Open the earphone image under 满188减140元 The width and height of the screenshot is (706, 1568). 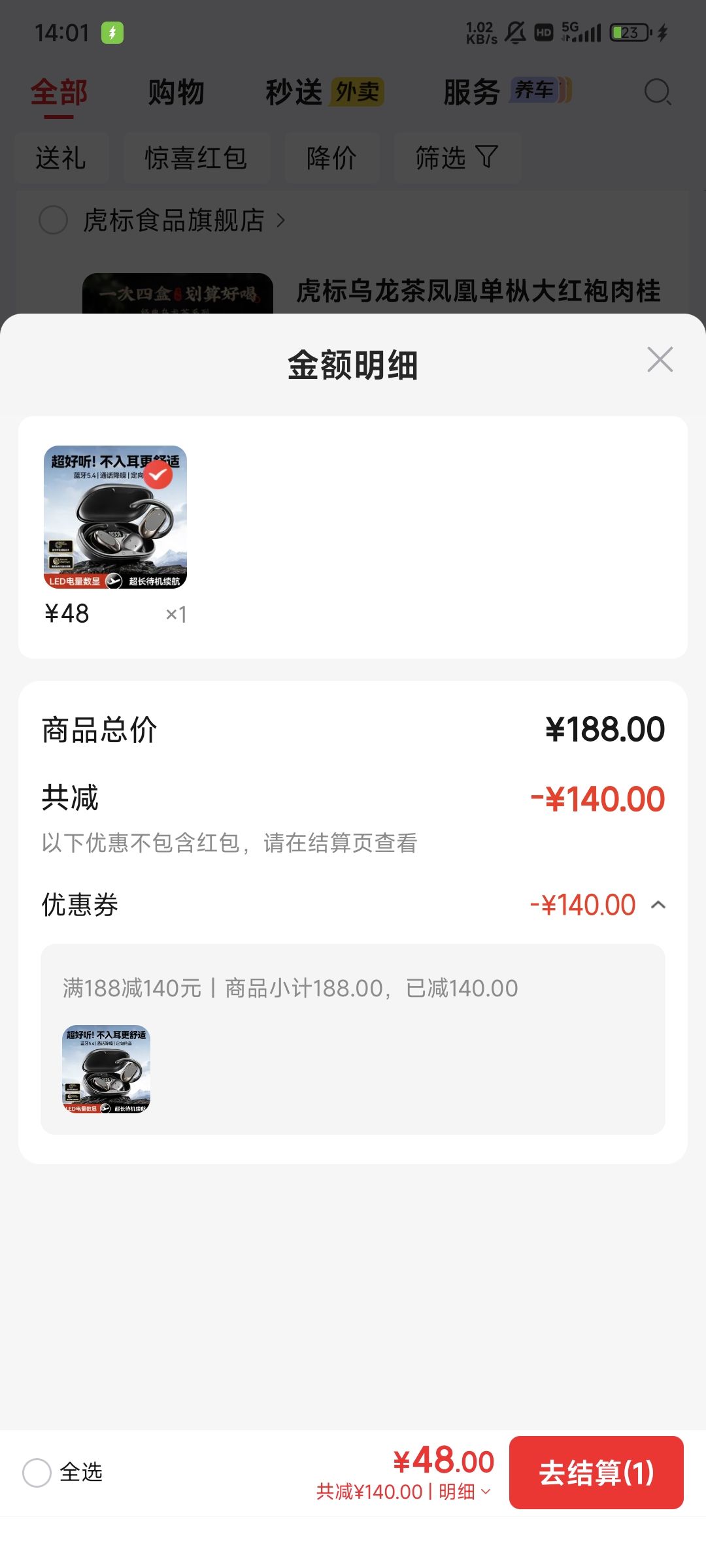(106, 1069)
